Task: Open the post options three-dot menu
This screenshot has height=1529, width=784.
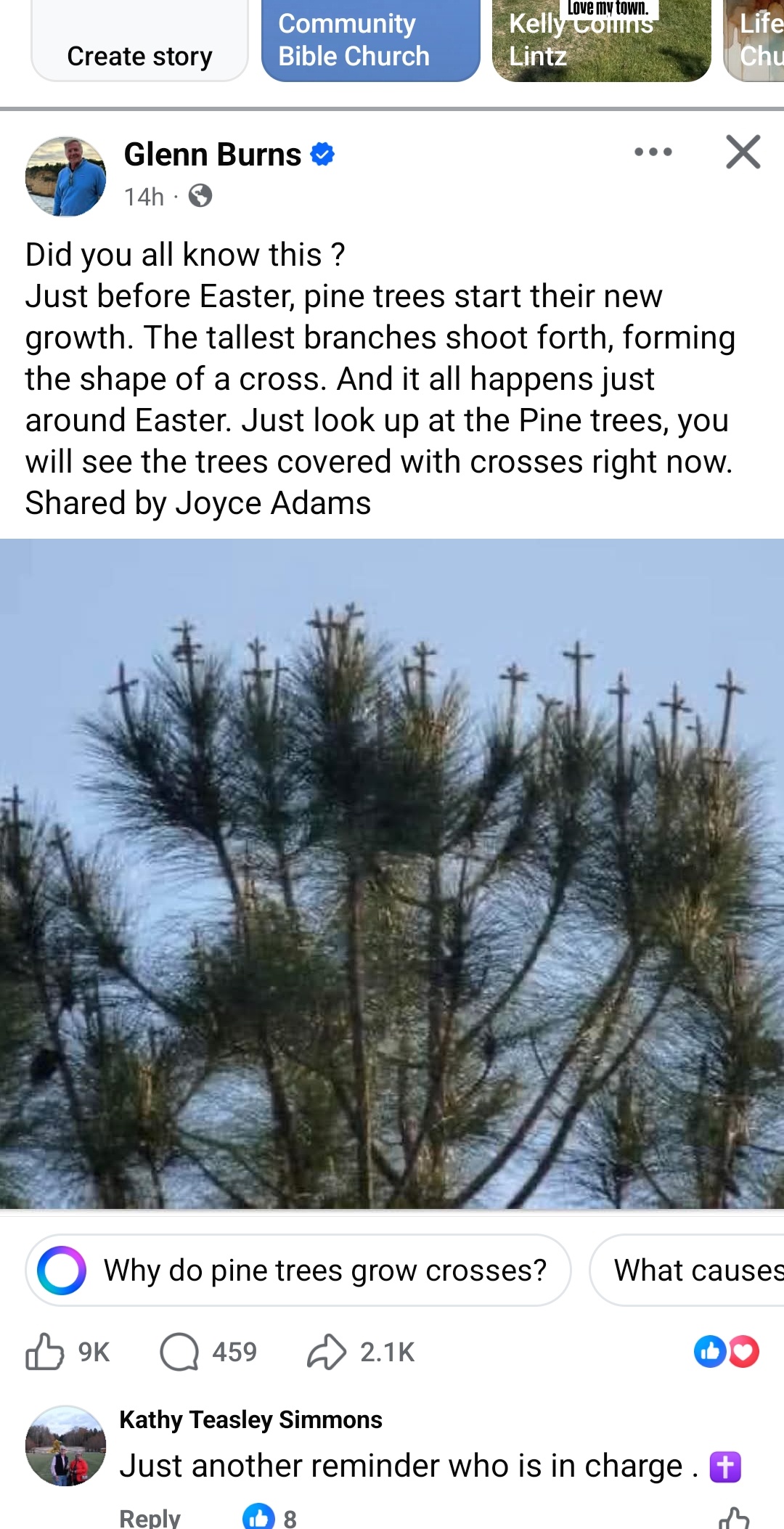Action: pyautogui.click(x=653, y=152)
